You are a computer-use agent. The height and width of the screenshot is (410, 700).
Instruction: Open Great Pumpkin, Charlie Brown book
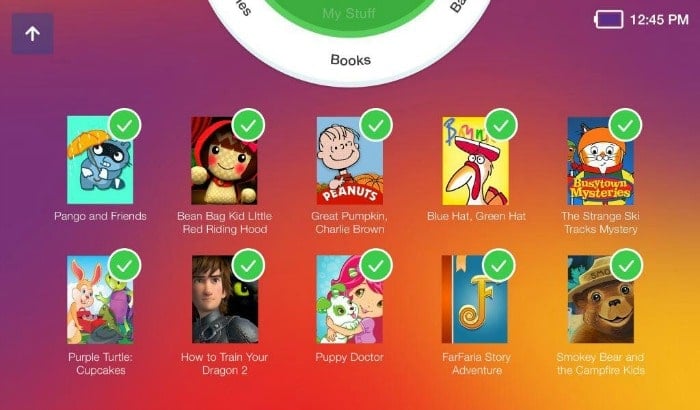pos(349,160)
